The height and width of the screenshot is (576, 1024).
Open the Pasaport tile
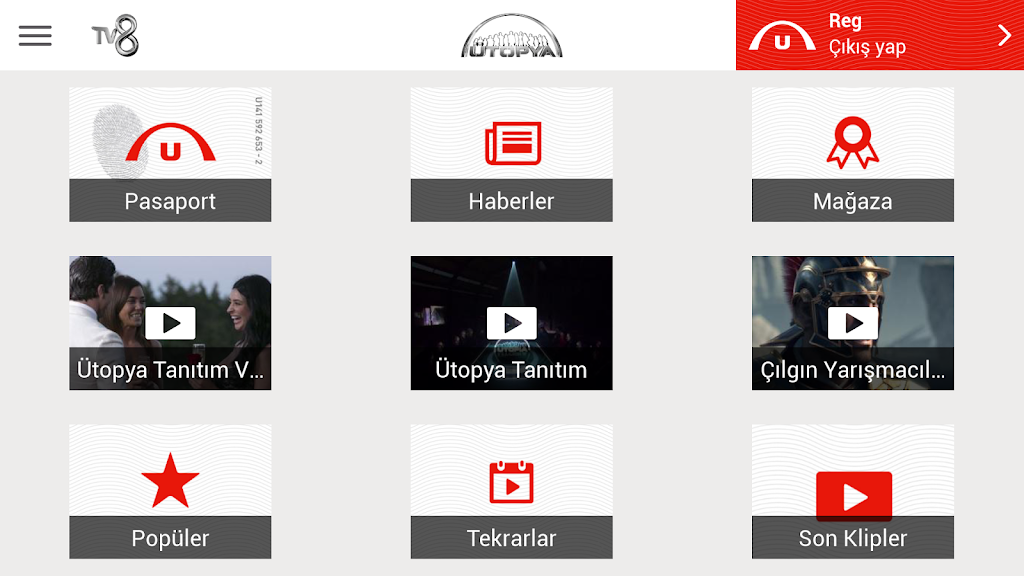(x=170, y=155)
